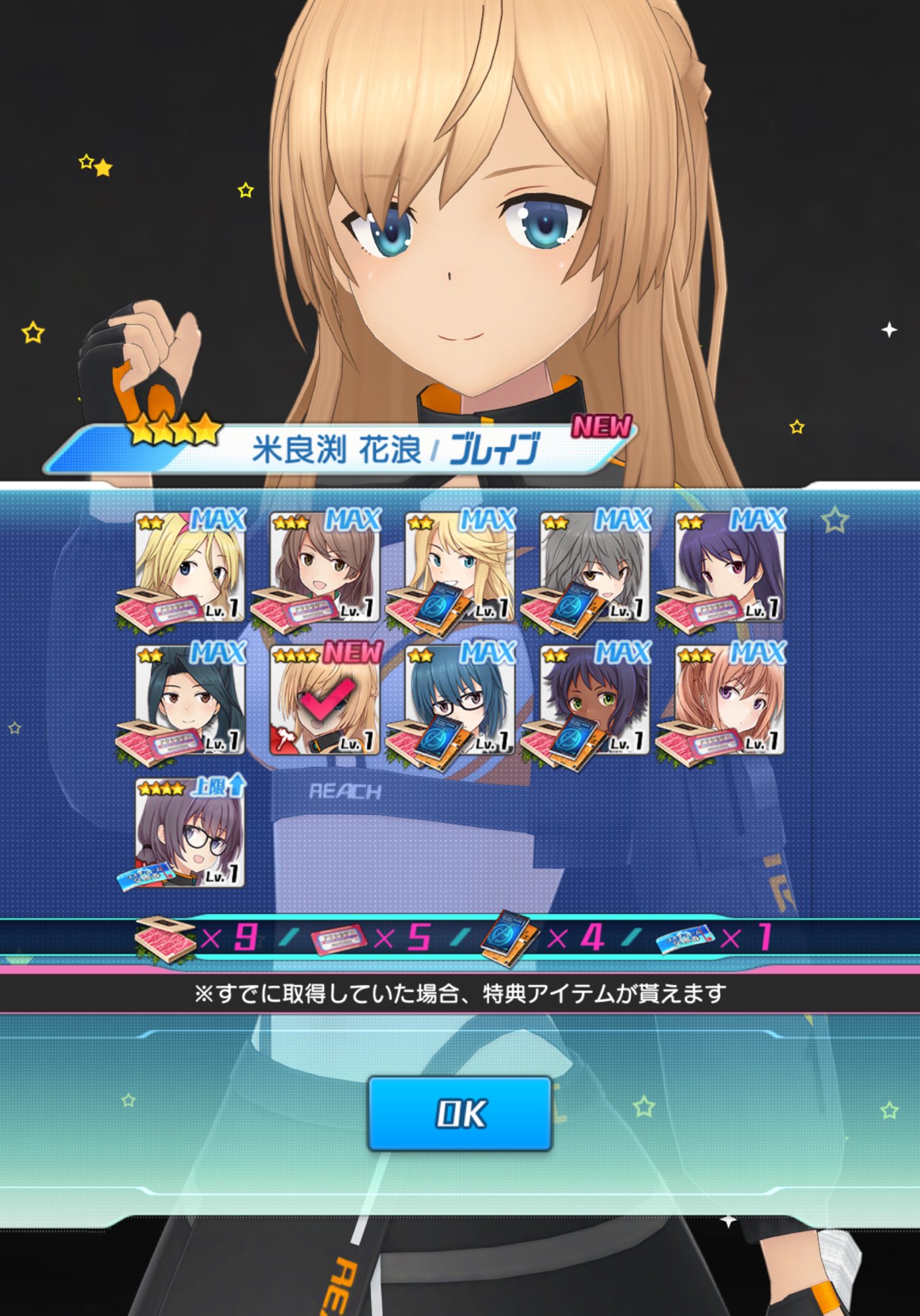Tap the teal-haired girl with glasses card
The height and width of the screenshot is (1316, 920).
point(460,699)
